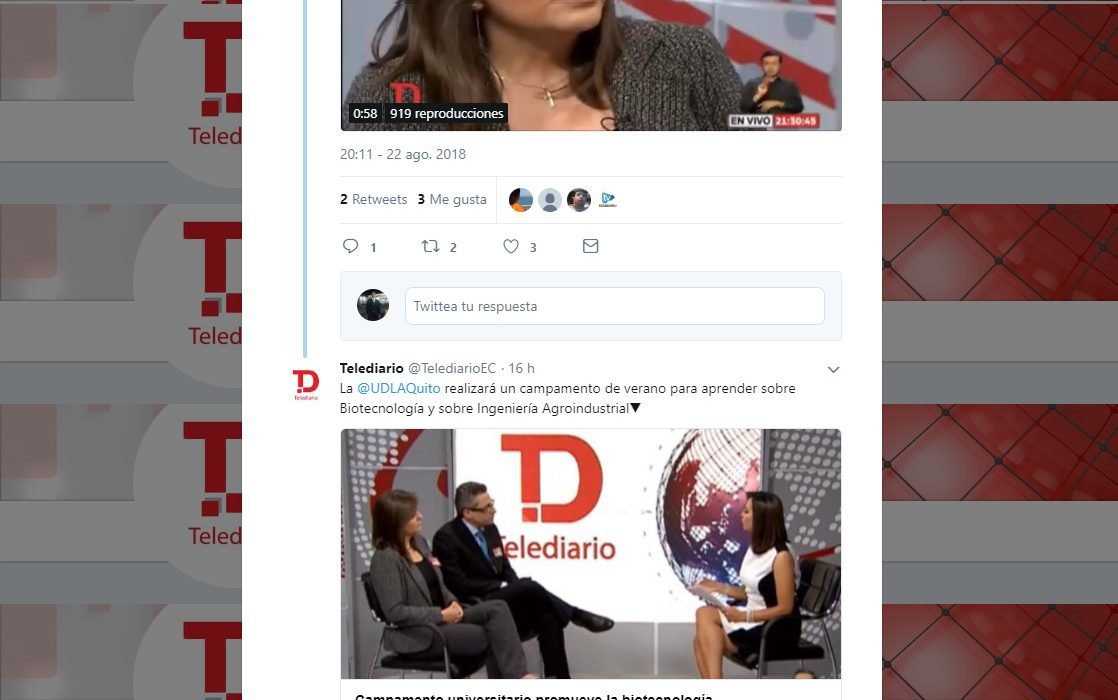Image resolution: width=1118 pixels, height=700 pixels.
Task: Play the video with 919 reproducciones
Action: [590, 60]
